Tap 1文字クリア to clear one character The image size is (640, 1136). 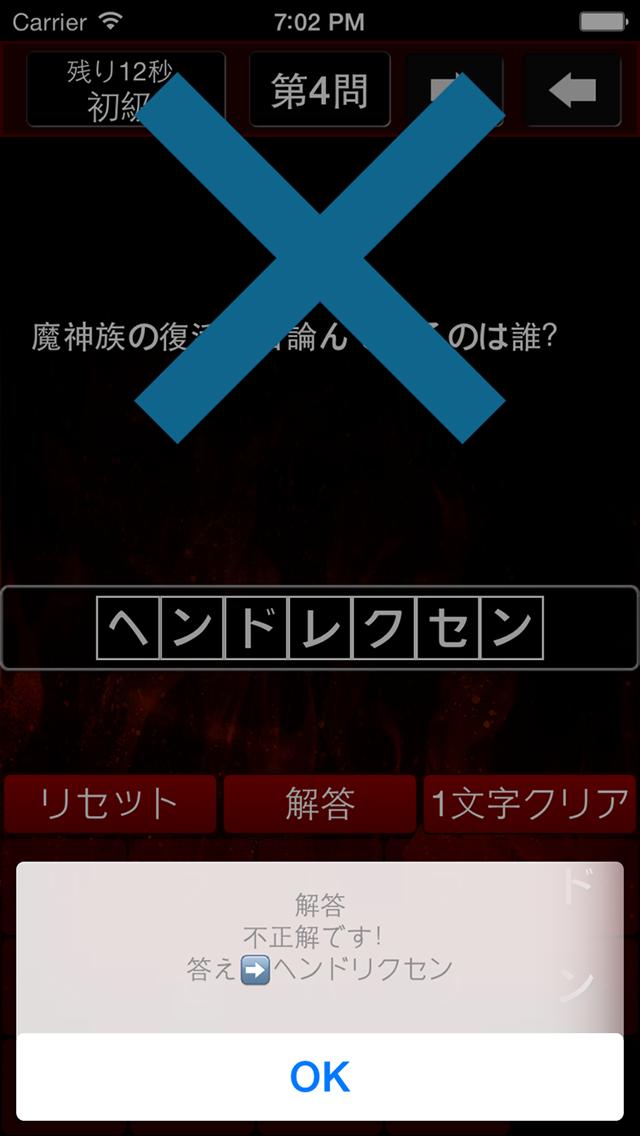tap(530, 804)
